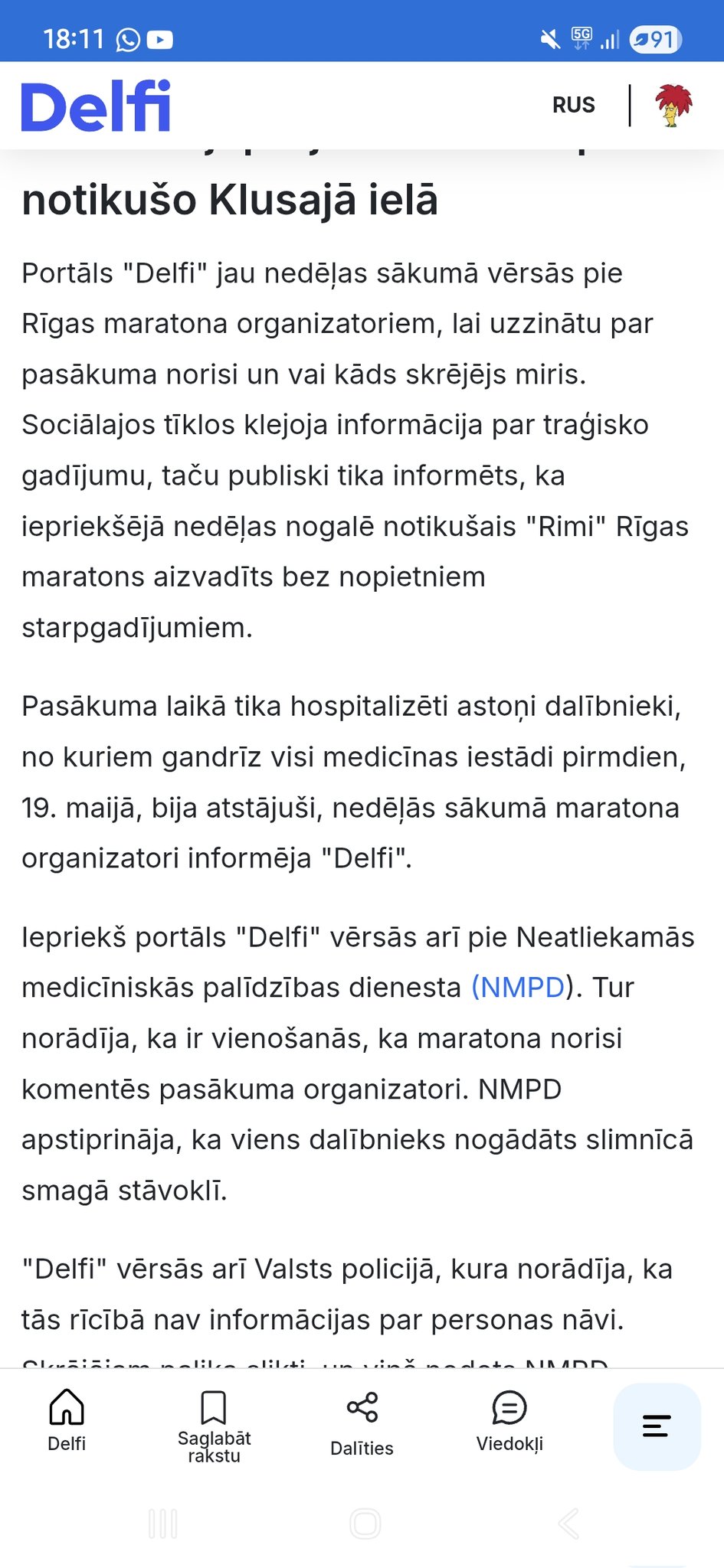This screenshot has width=724, height=1568.
Task: Tap the system home button
Action: 365,1524
